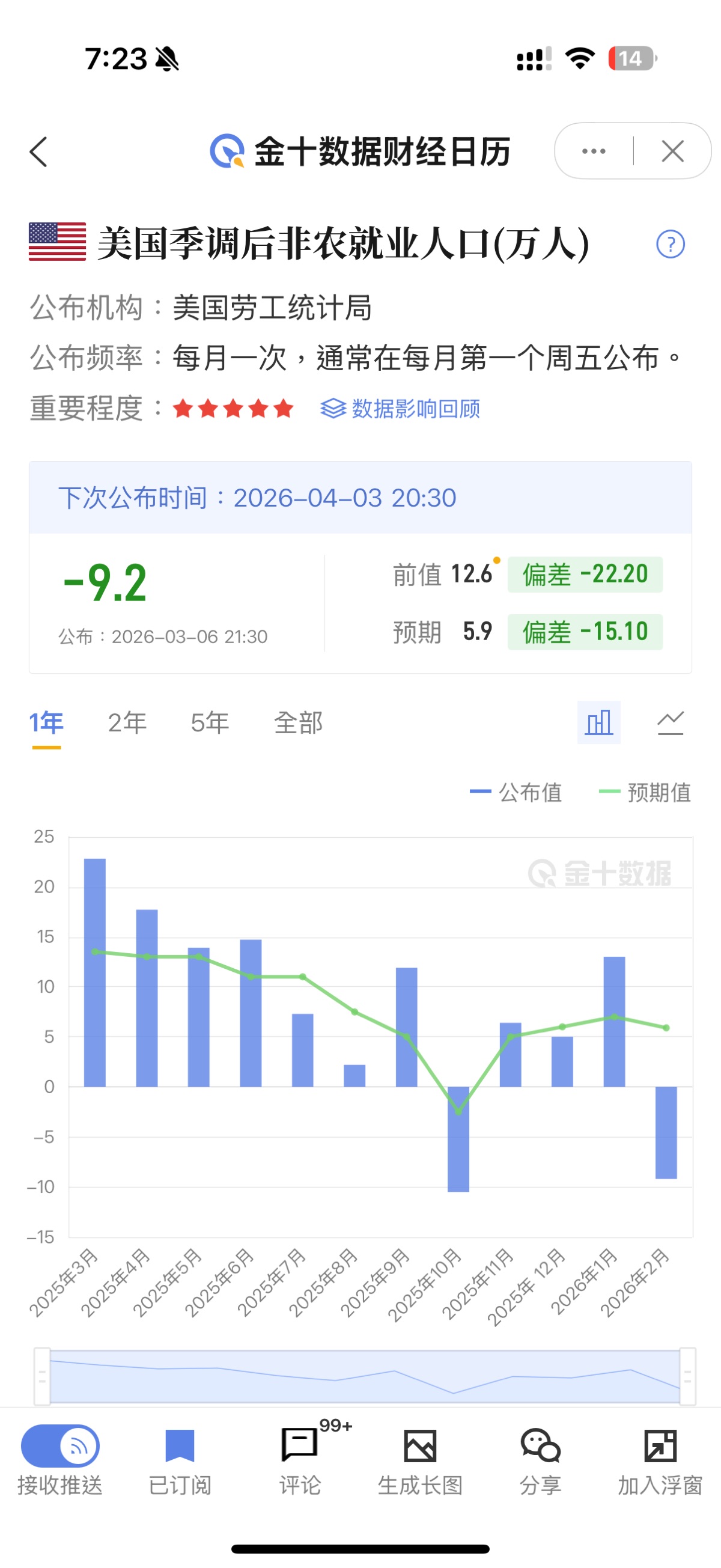Switch to the line chart view

[x=671, y=722]
